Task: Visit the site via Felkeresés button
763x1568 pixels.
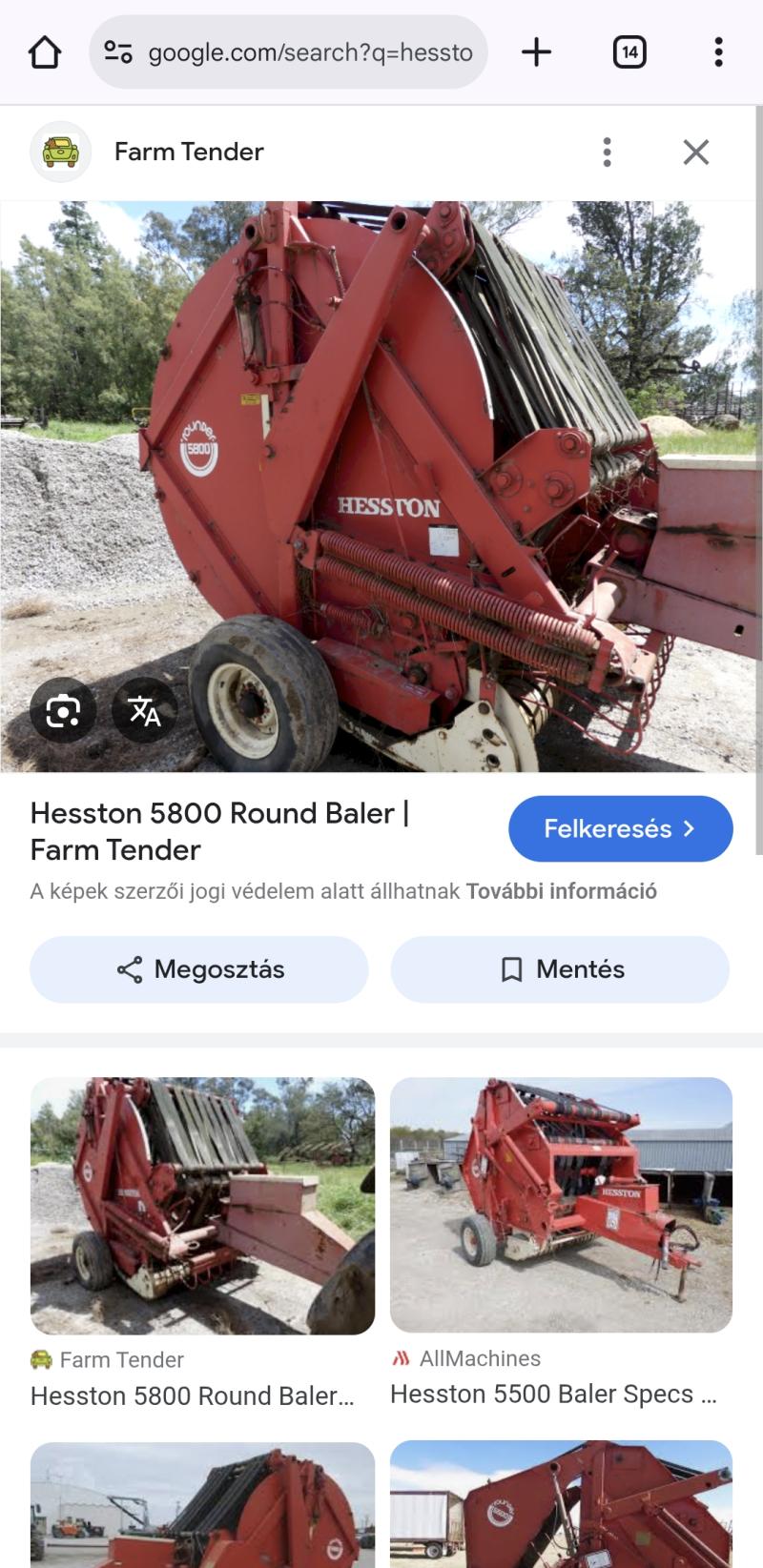Action: [621, 829]
